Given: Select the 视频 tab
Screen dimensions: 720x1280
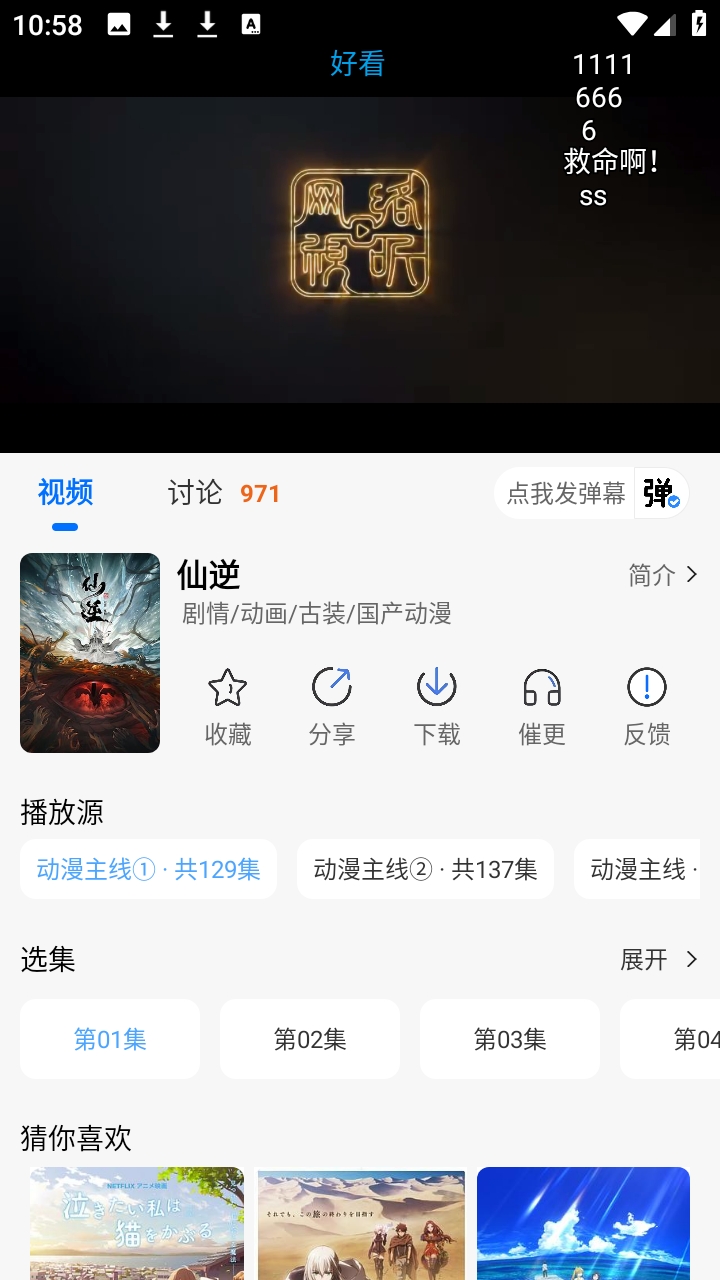Looking at the screenshot, I should [x=65, y=493].
